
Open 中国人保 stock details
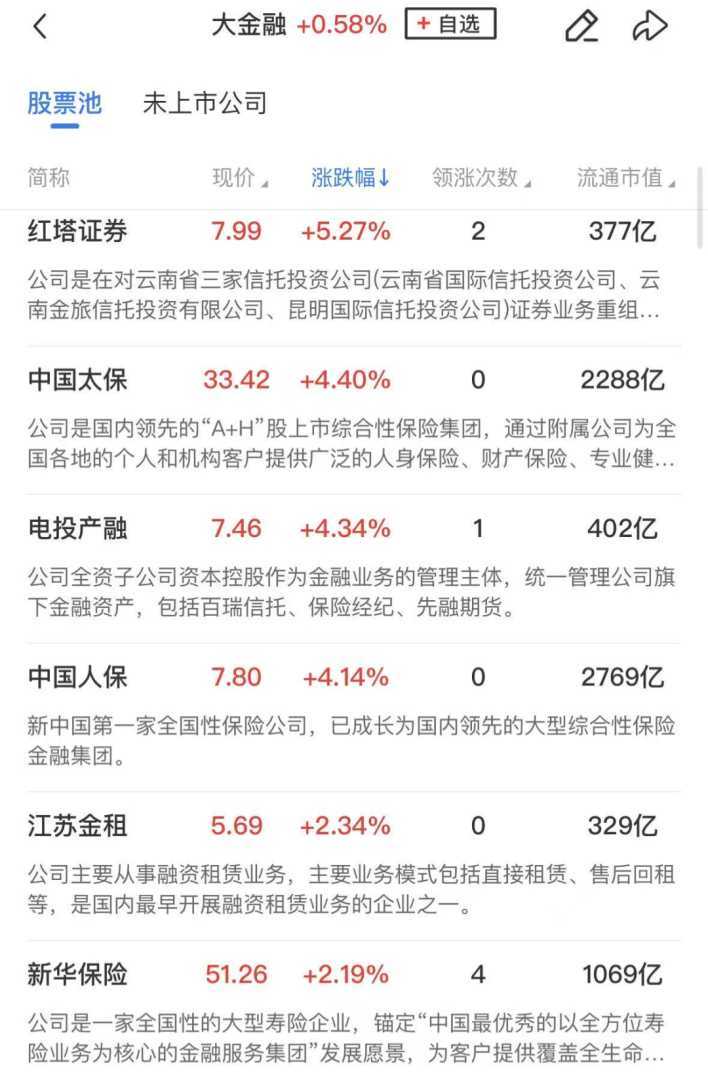click(x=78, y=677)
